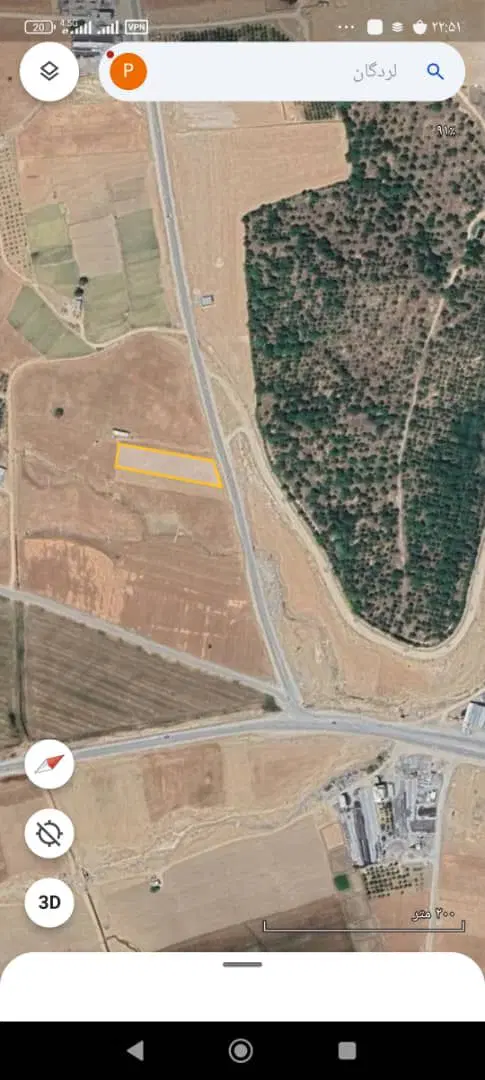
Task: Tap the location tracking button
Action: click(x=50, y=833)
